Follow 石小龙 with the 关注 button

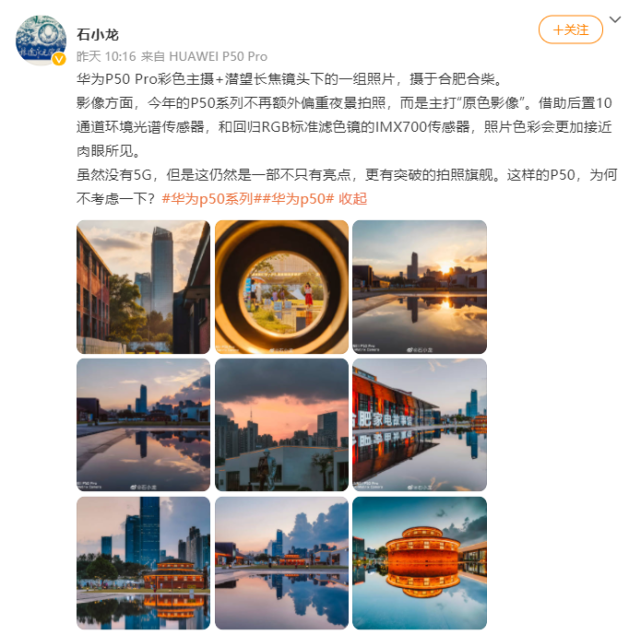571,29
